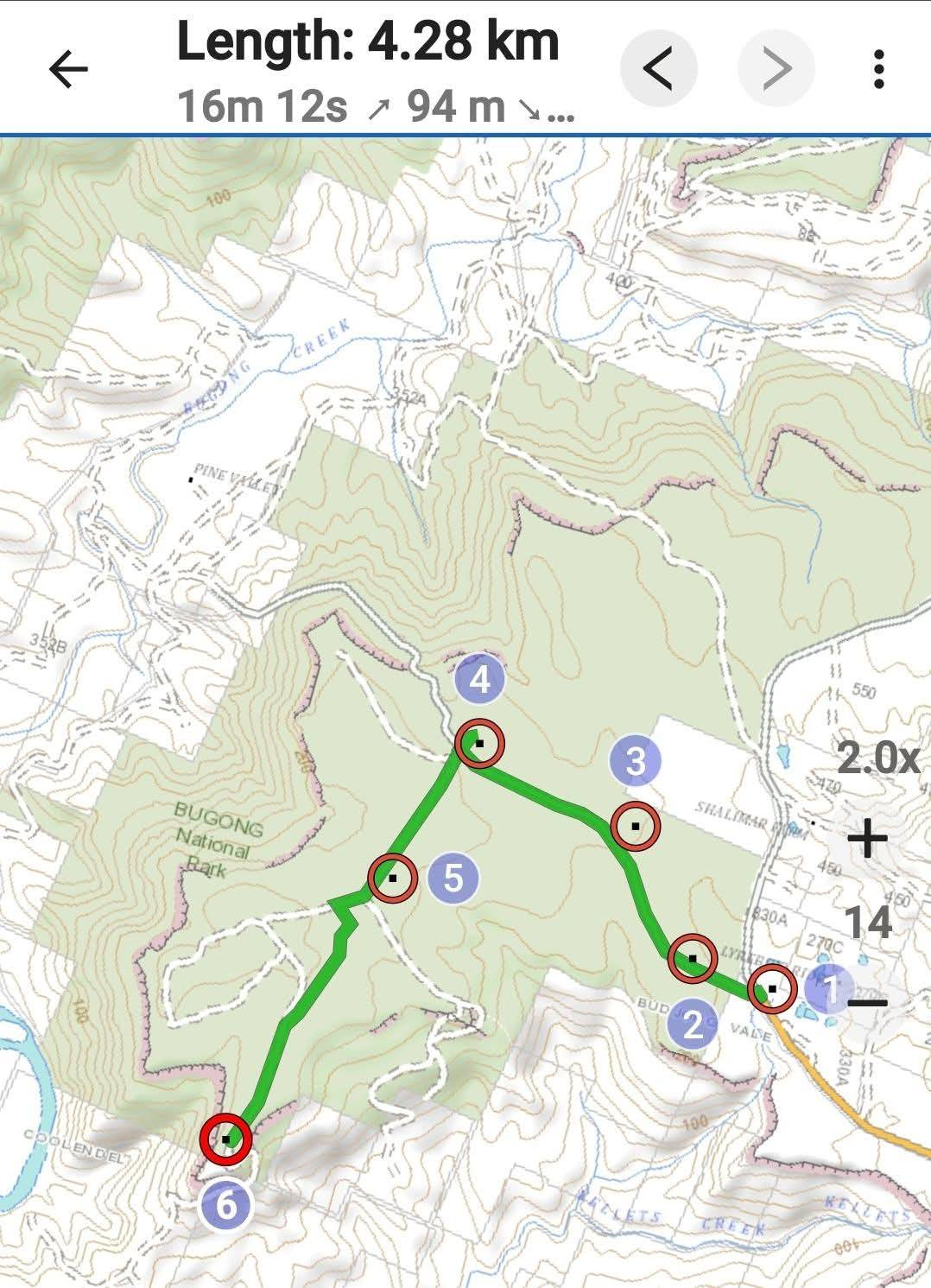
Task: Select route waypoint 4
Action: pos(478,743)
